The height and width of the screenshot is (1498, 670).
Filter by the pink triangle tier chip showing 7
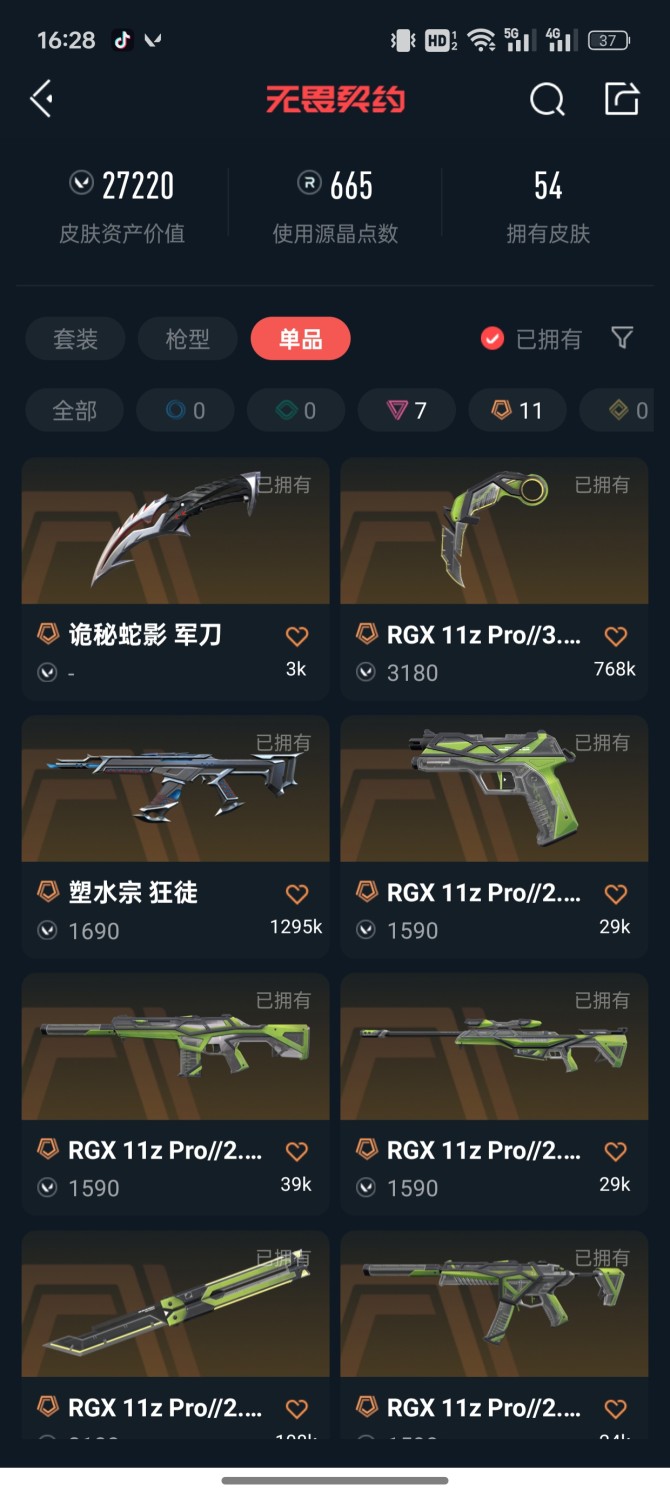(x=406, y=410)
